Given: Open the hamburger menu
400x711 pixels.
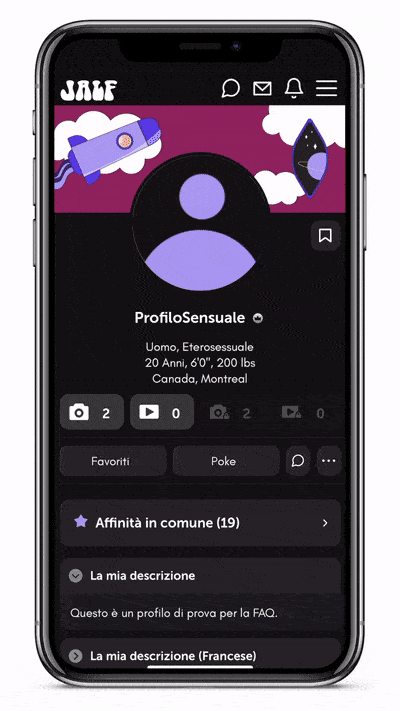Looking at the screenshot, I should coord(326,88).
